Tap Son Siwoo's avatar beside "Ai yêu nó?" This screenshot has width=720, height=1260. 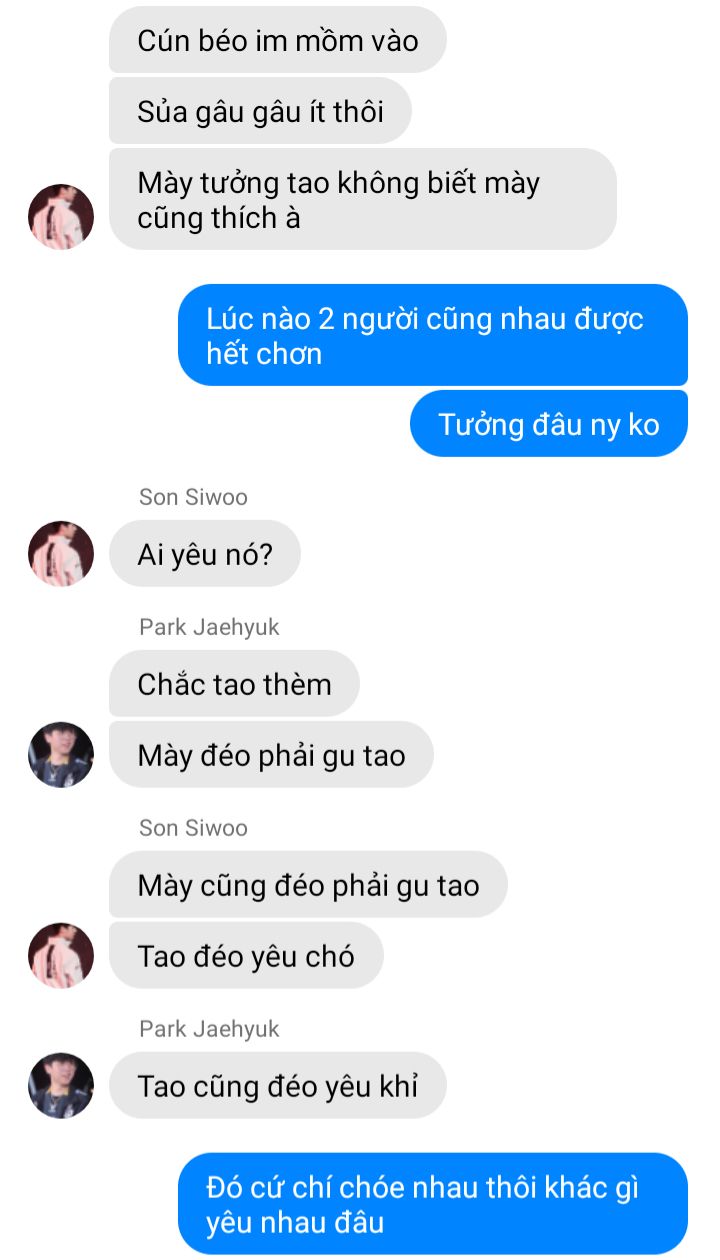point(61,553)
